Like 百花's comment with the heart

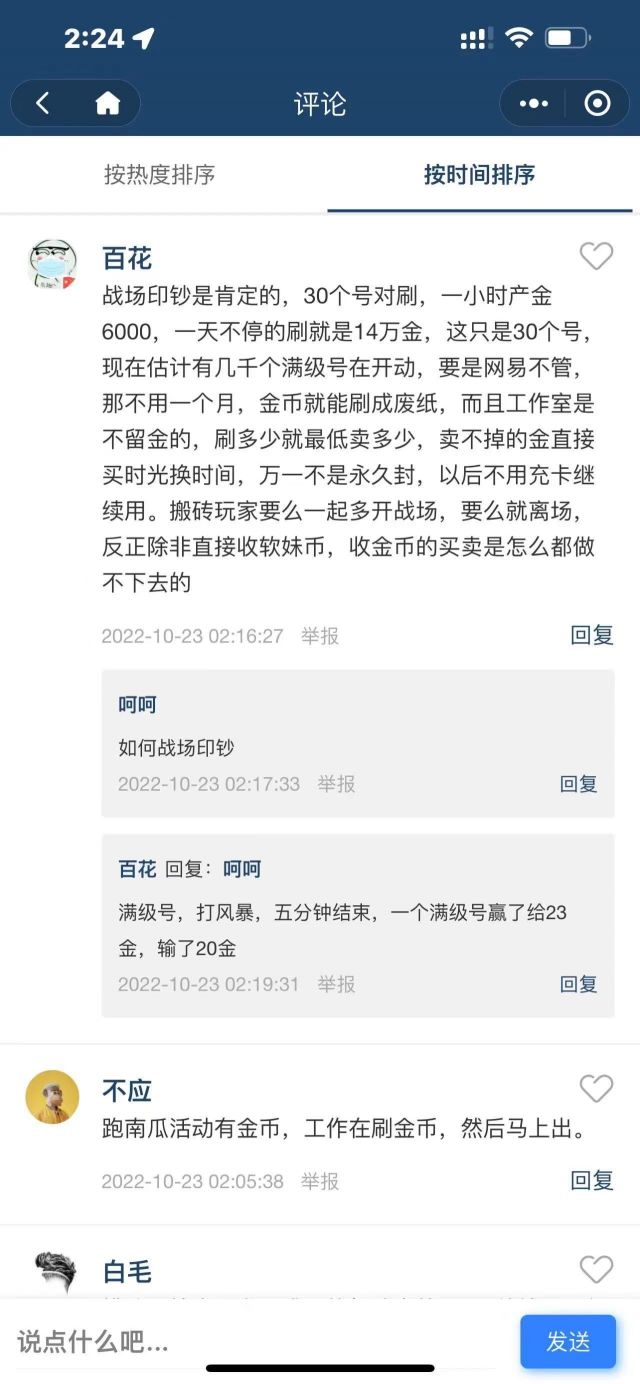click(596, 257)
